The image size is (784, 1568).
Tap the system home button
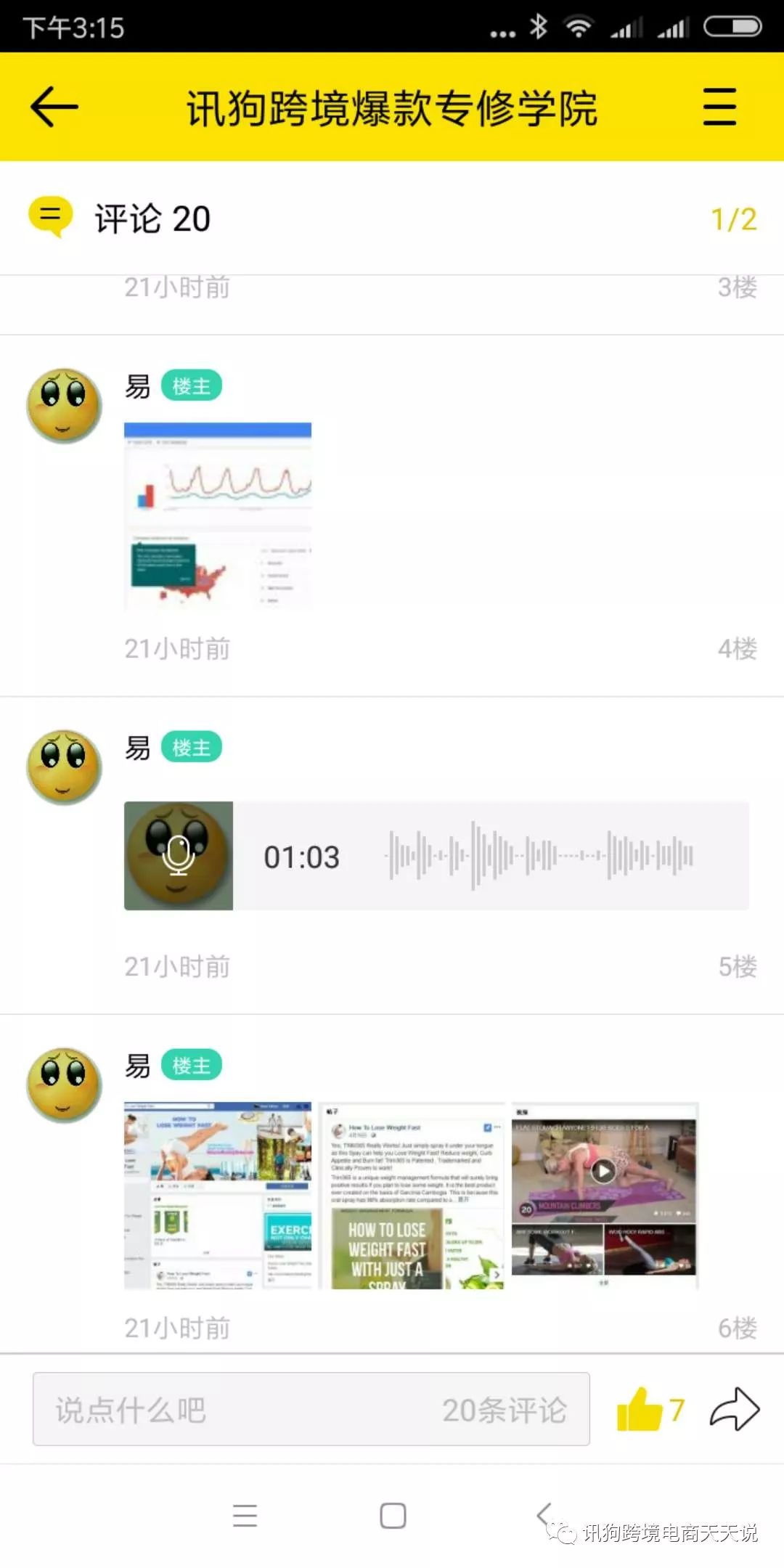(x=393, y=1516)
